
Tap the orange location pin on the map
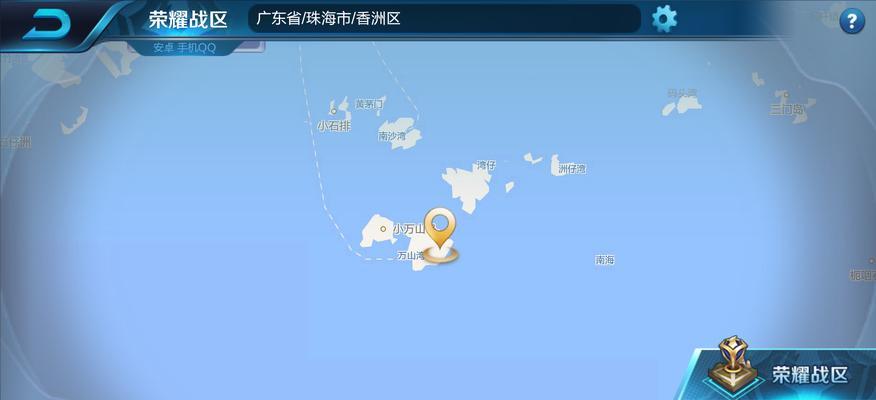pyautogui.click(x=439, y=227)
